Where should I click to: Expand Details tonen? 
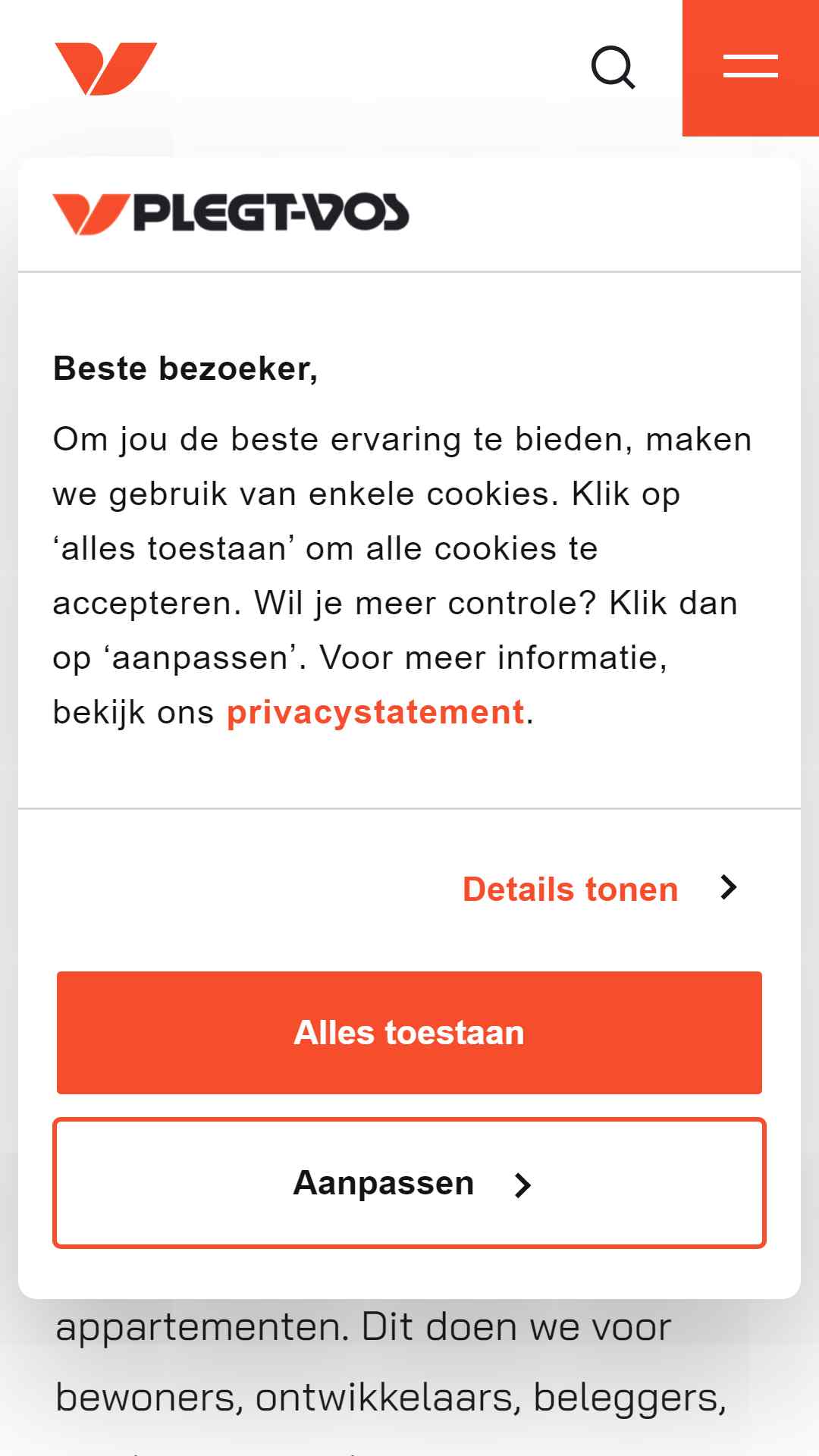coord(600,889)
